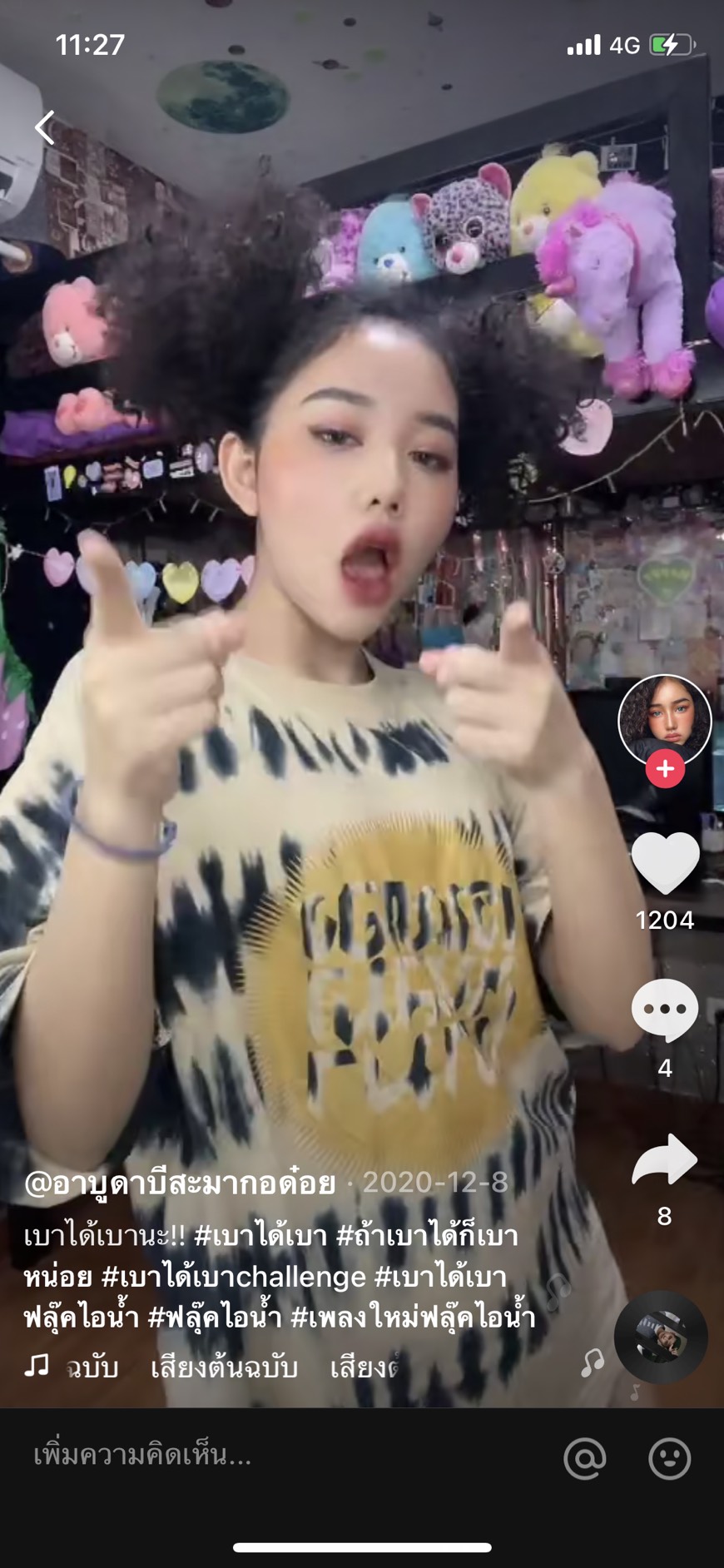The image size is (724, 1568).
Task: Open the @อาบูดาบีสะมากอด๋อย username
Action: click(x=180, y=1182)
